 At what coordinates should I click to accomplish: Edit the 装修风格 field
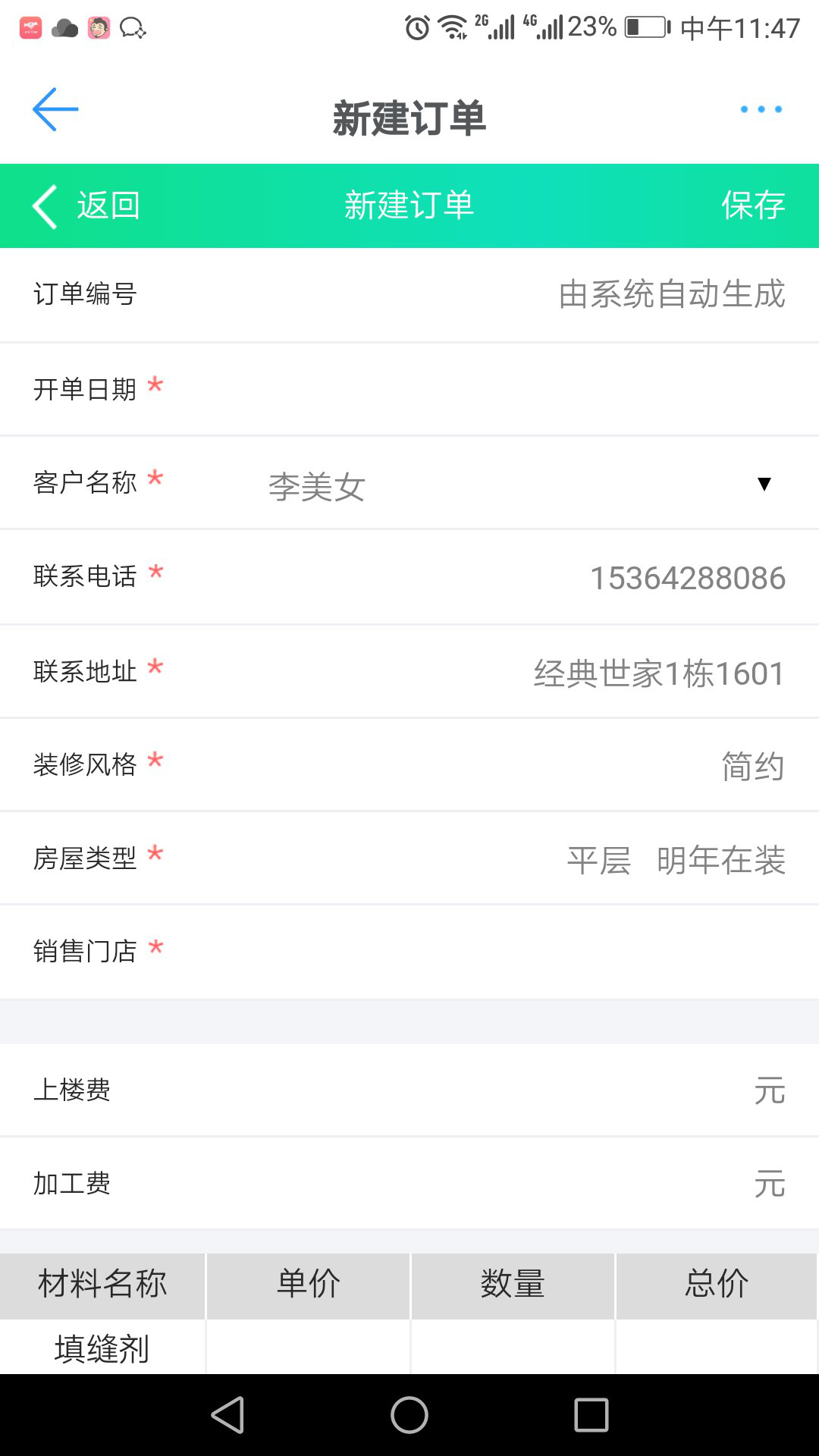coord(409,765)
